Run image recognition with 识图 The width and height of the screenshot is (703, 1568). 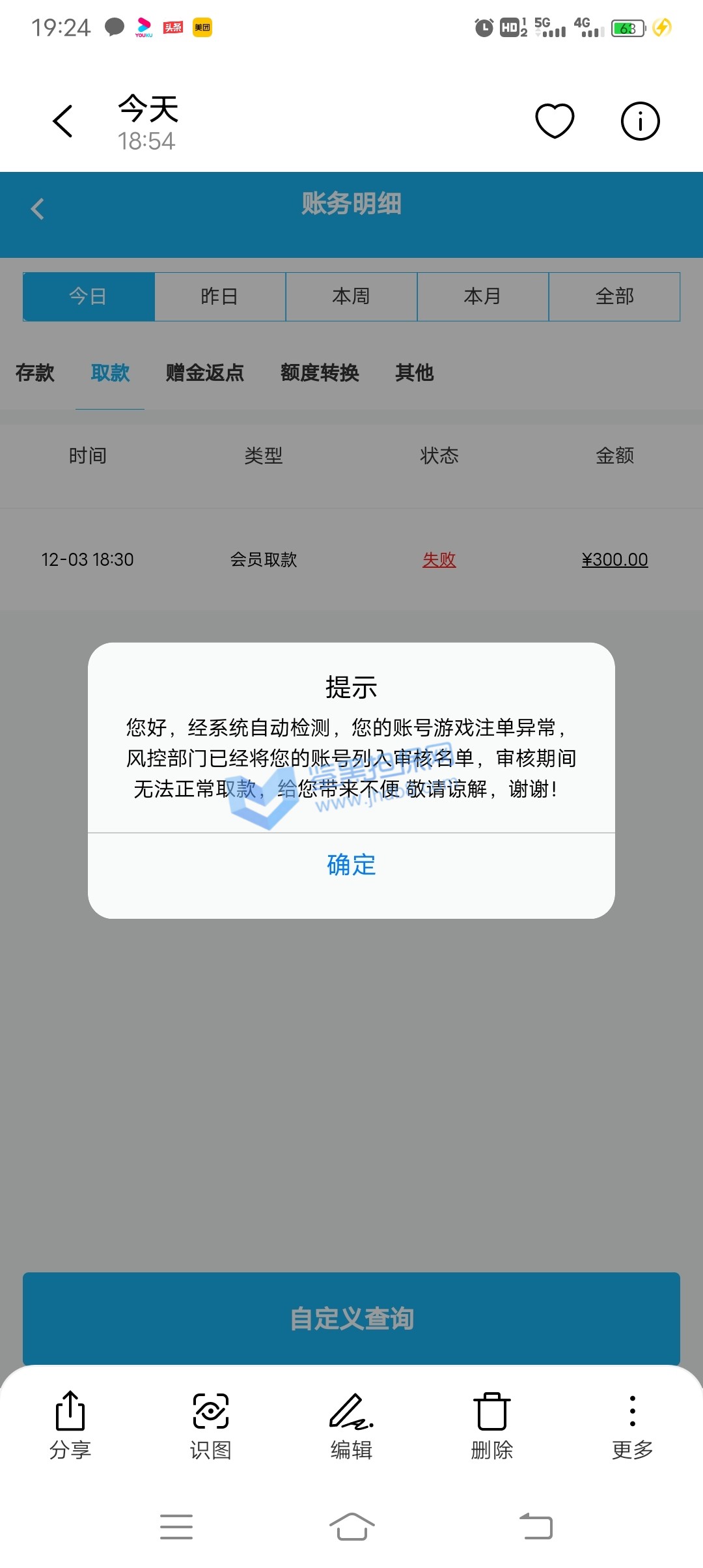(x=211, y=1425)
